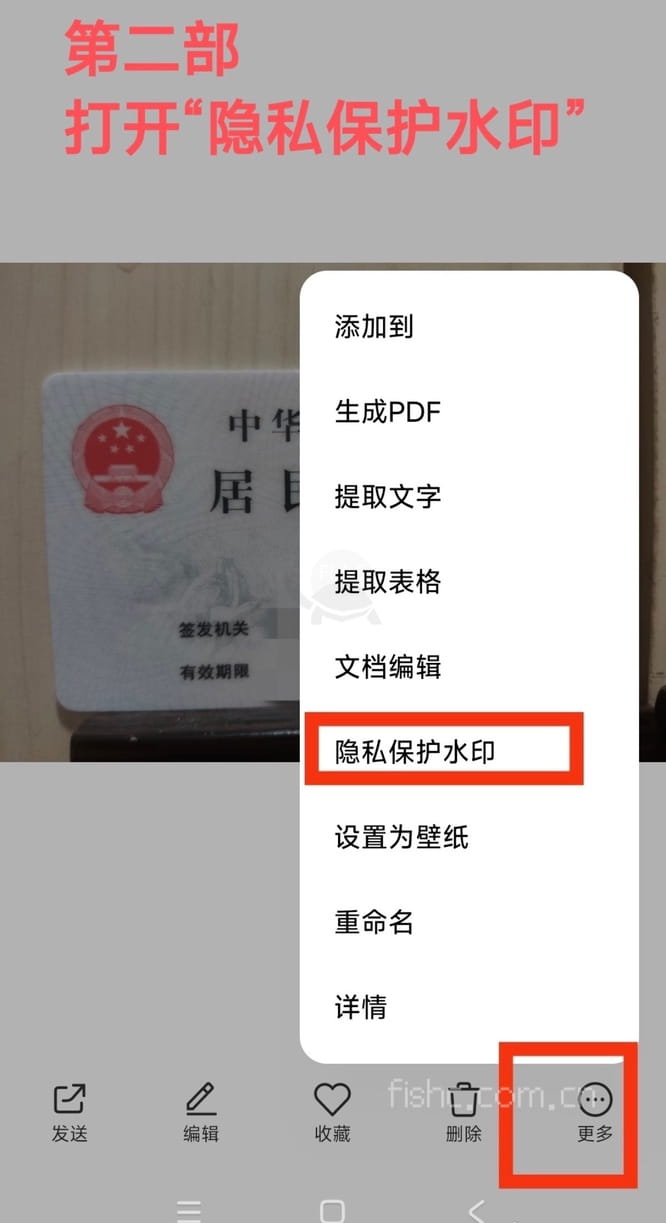Delete the photo via 删除 trash
Viewport: 666px width, 1223px height.
point(464,1112)
